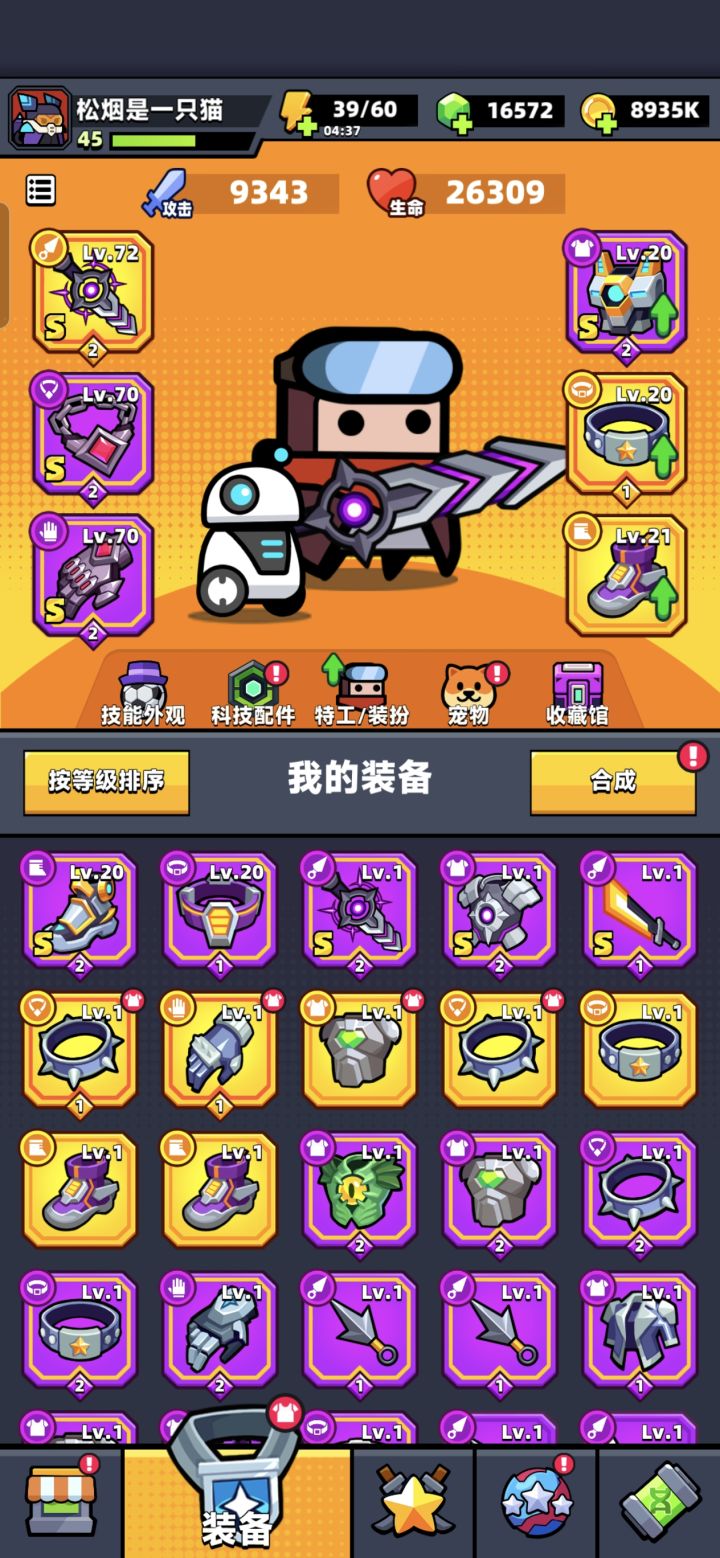The width and height of the screenshot is (720, 1558).
Task: Tap the plus icon next to 8935K coins
Action: pyautogui.click(x=609, y=122)
